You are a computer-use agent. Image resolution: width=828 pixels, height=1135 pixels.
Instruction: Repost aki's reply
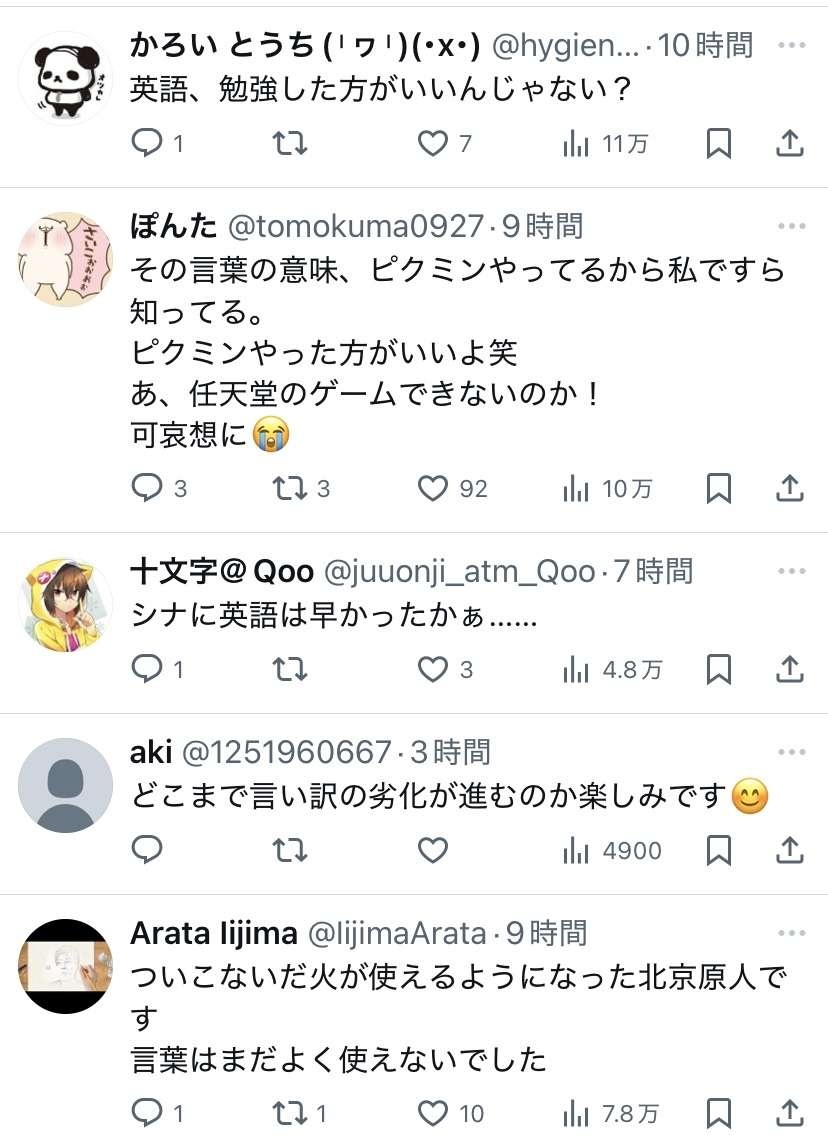[290, 850]
